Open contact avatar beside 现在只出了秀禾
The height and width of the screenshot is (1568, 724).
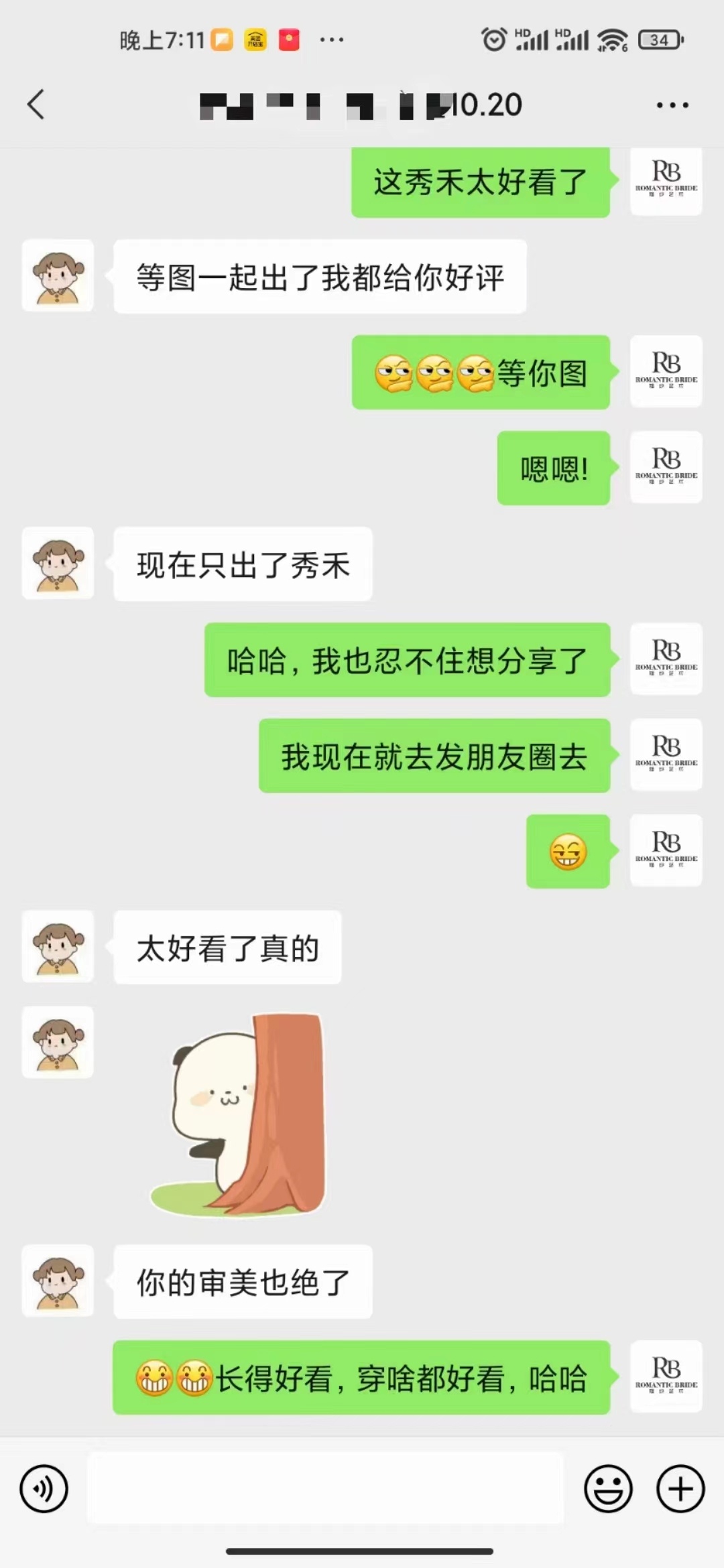pos(58,563)
